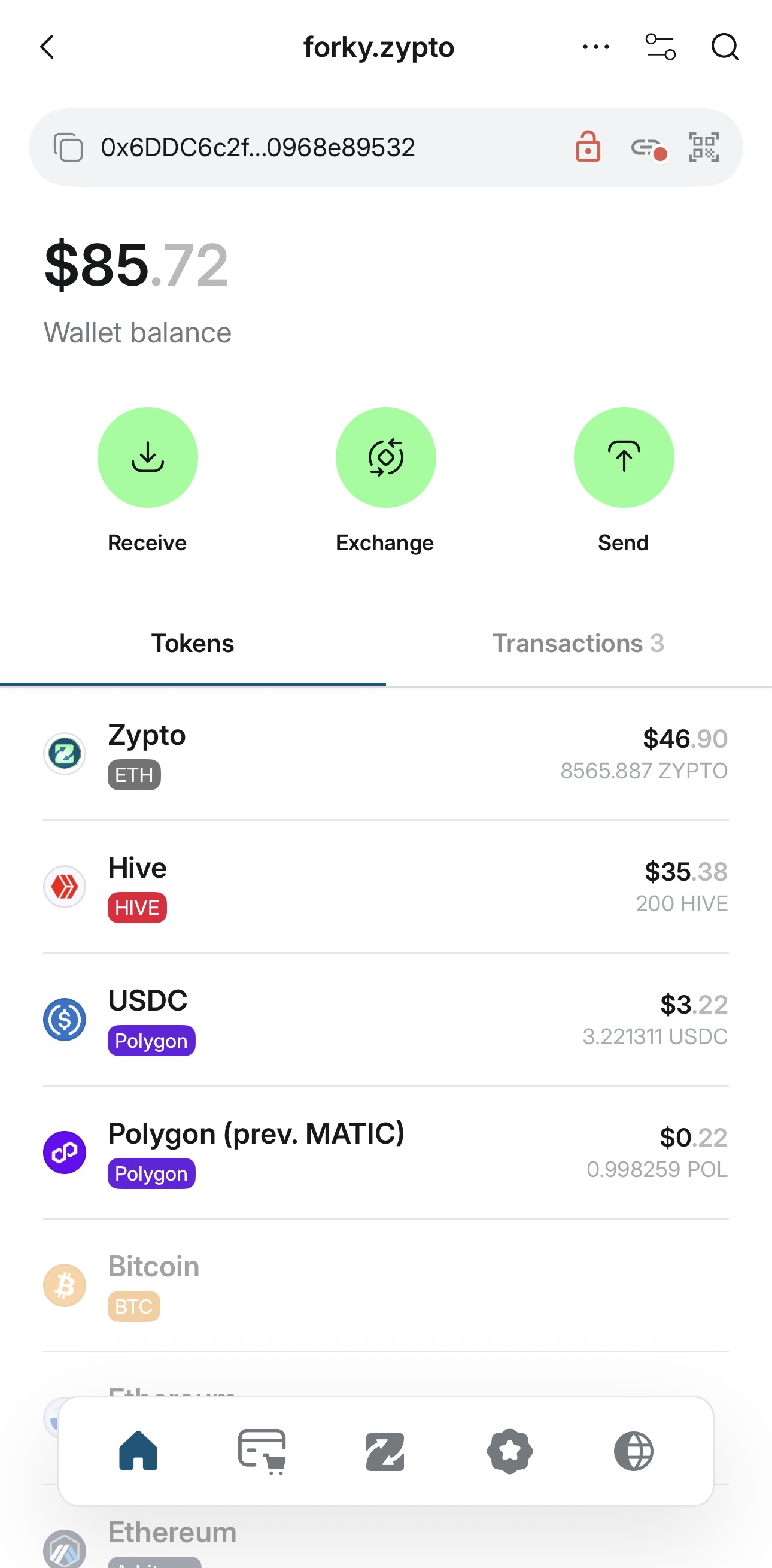The height and width of the screenshot is (1568, 772).
Task: Go back using the top-left arrow
Action: (47, 47)
